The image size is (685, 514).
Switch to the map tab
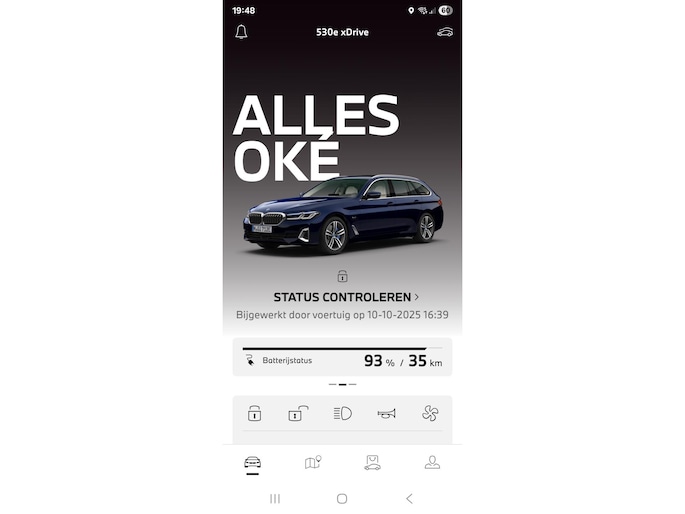coord(312,462)
